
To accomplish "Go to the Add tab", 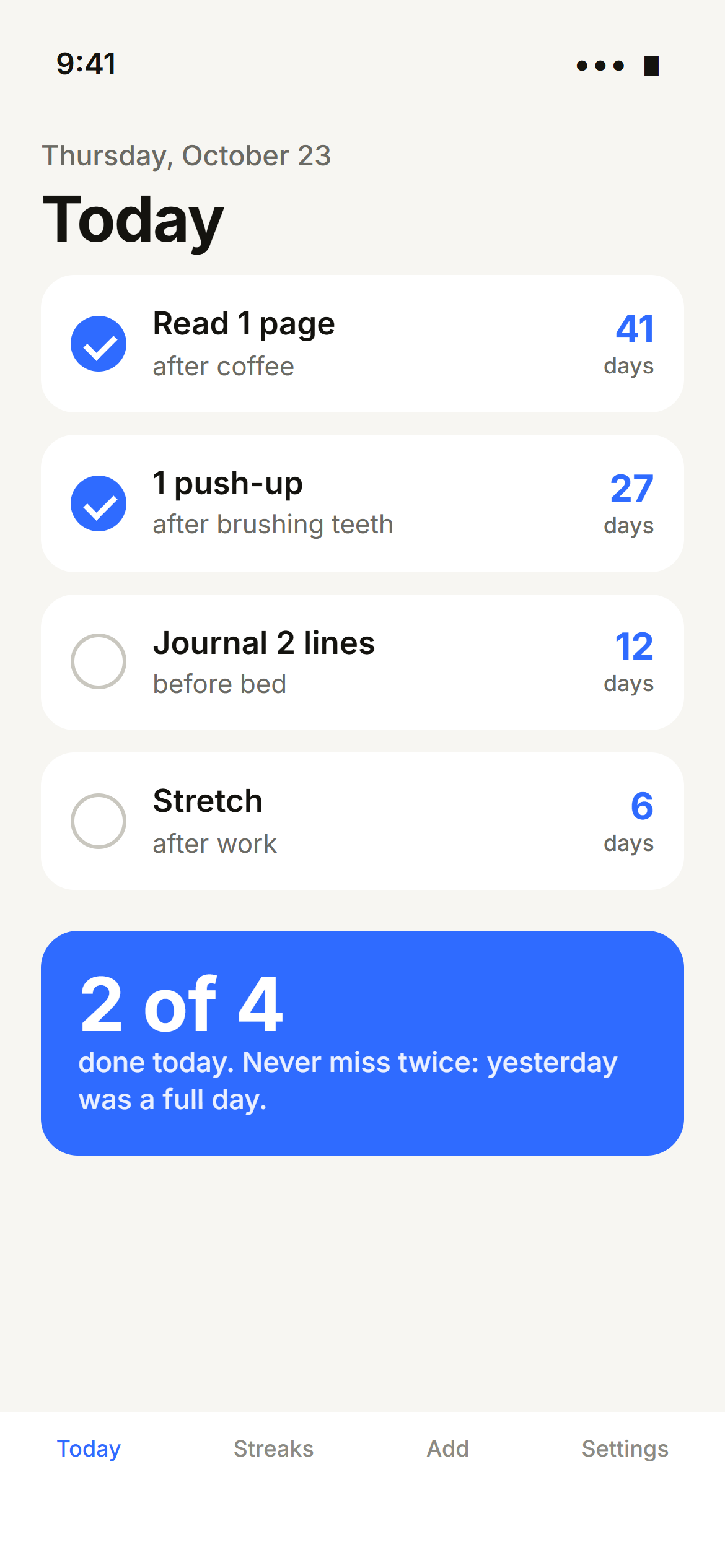I will click(x=448, y=1449).
